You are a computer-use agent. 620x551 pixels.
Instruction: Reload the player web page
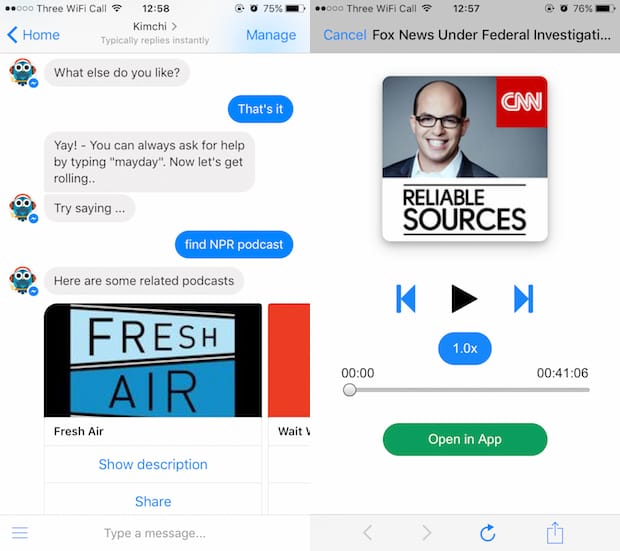pyautogui.click(x=488, y=533)
